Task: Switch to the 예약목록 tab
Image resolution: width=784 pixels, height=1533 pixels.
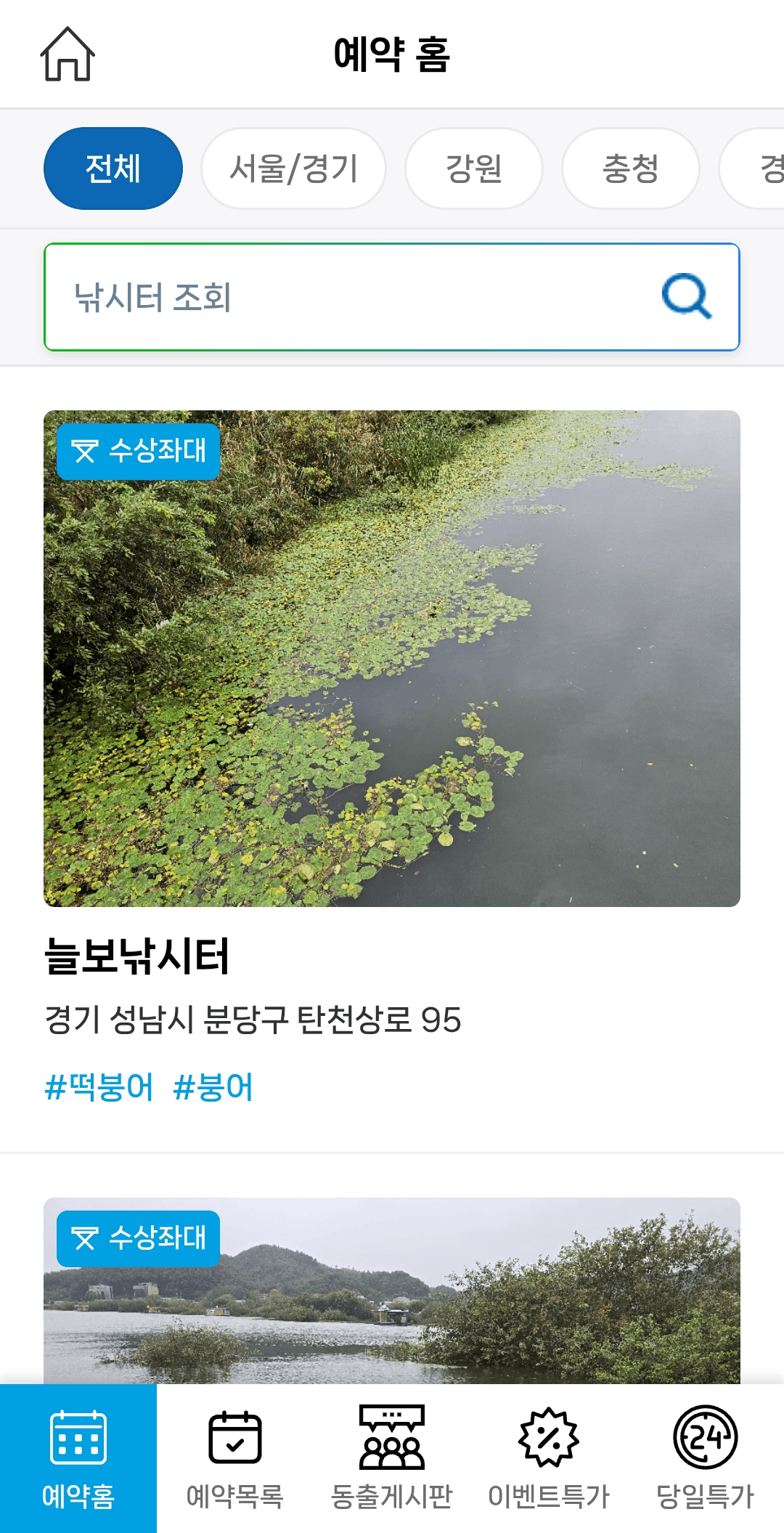Action: tap(235, 1458)
